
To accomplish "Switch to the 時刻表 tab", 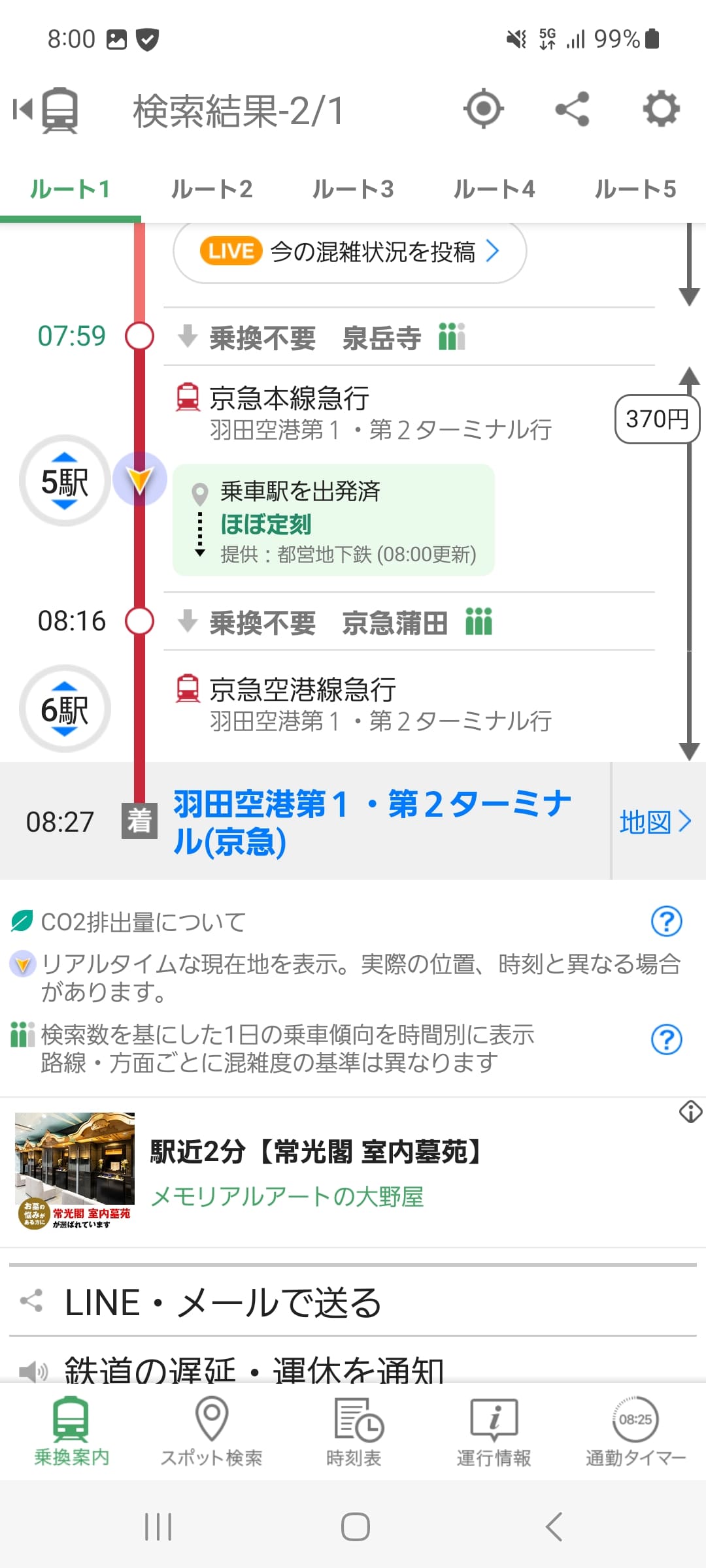I will [354, 1431].
